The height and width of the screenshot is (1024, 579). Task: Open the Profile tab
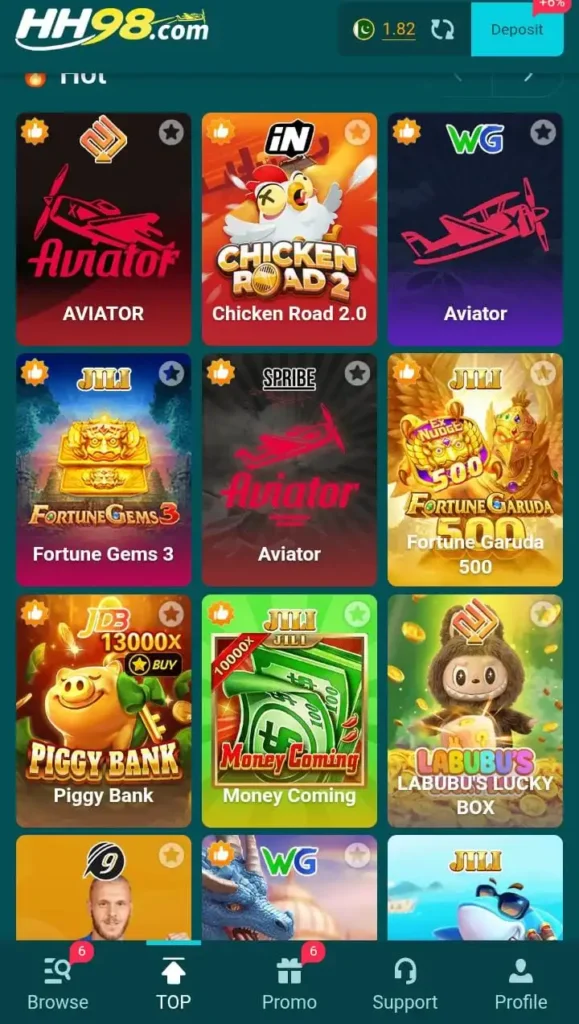[520, 983]
